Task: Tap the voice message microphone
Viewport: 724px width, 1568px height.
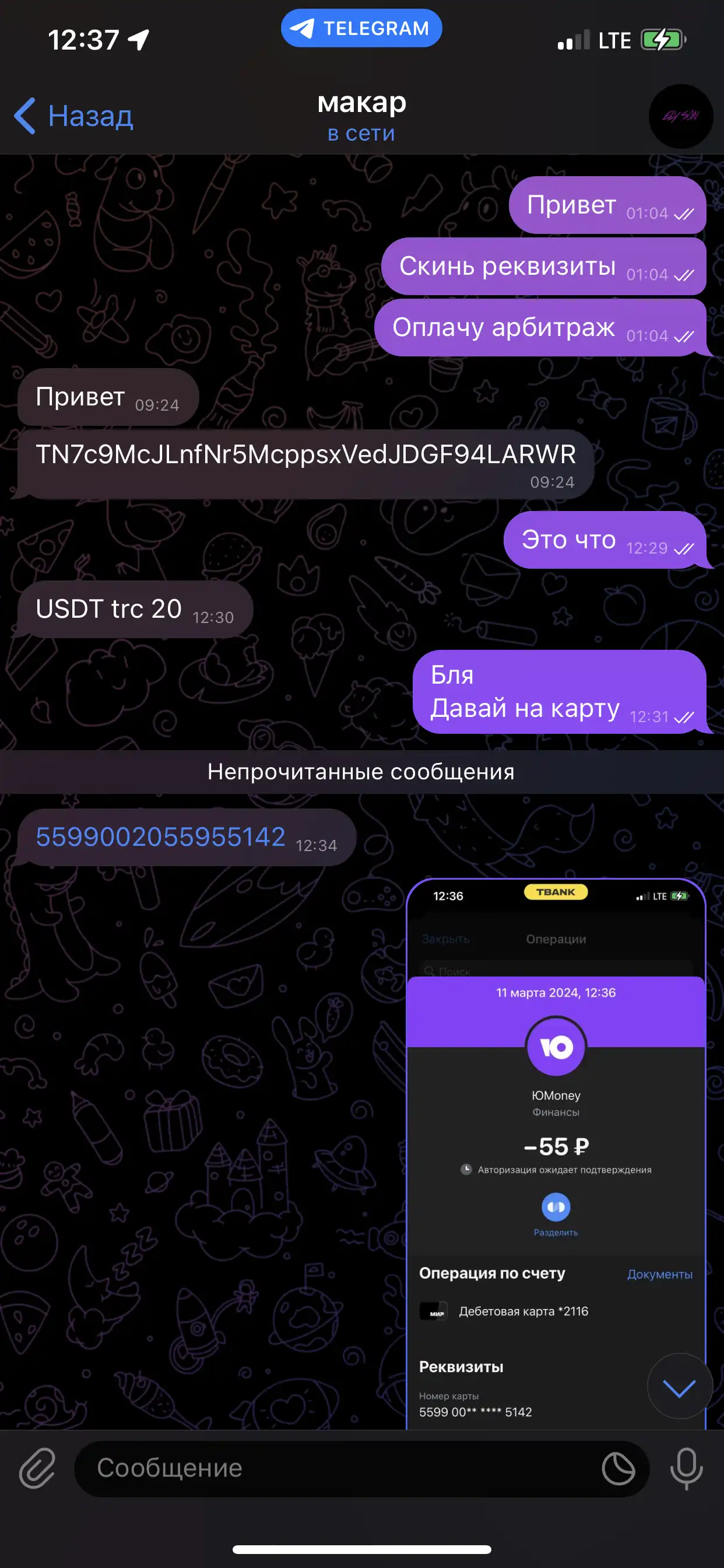Action: [686, 1468]
